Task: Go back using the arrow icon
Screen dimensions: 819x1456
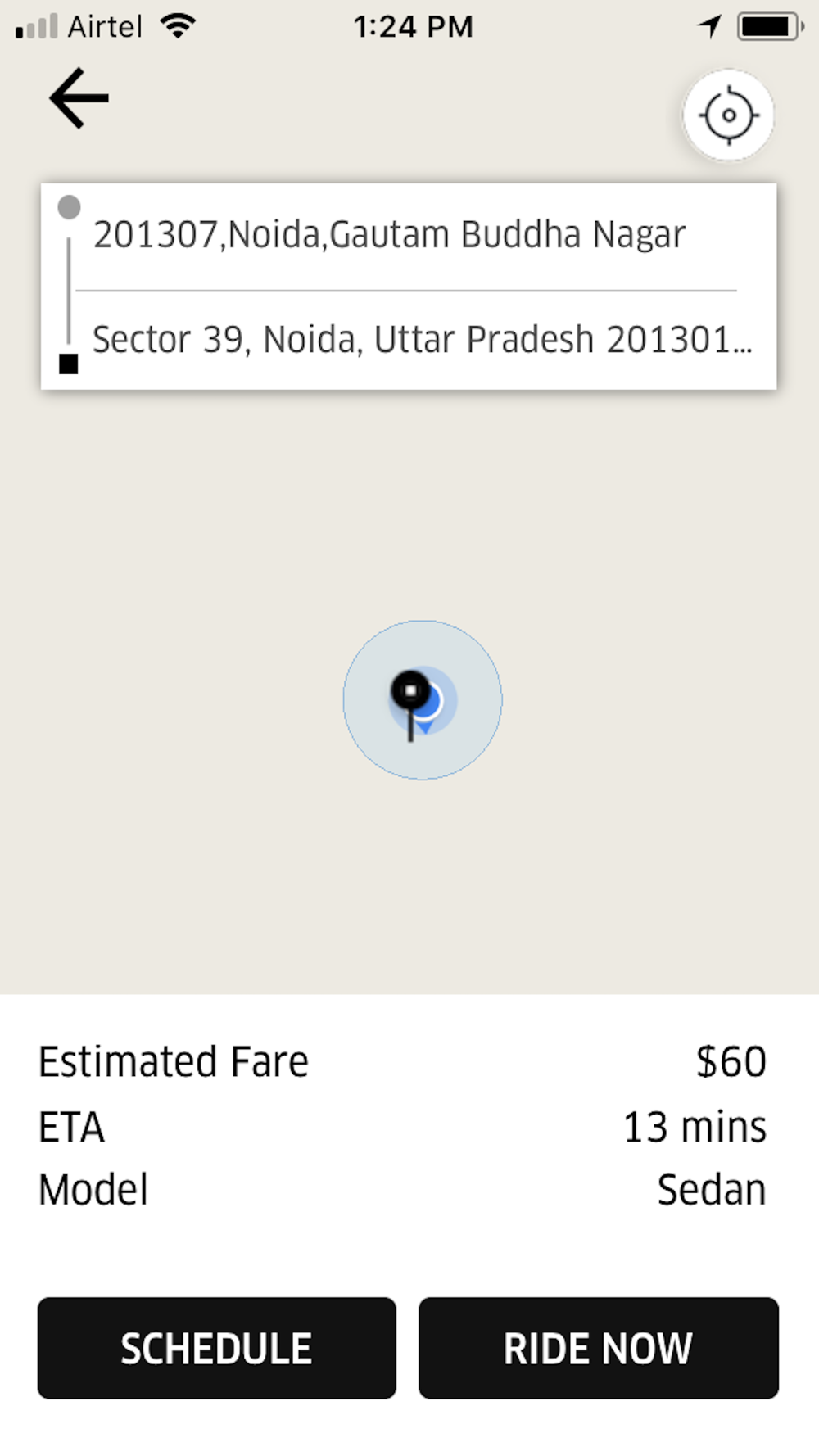Action: [79, 98]
